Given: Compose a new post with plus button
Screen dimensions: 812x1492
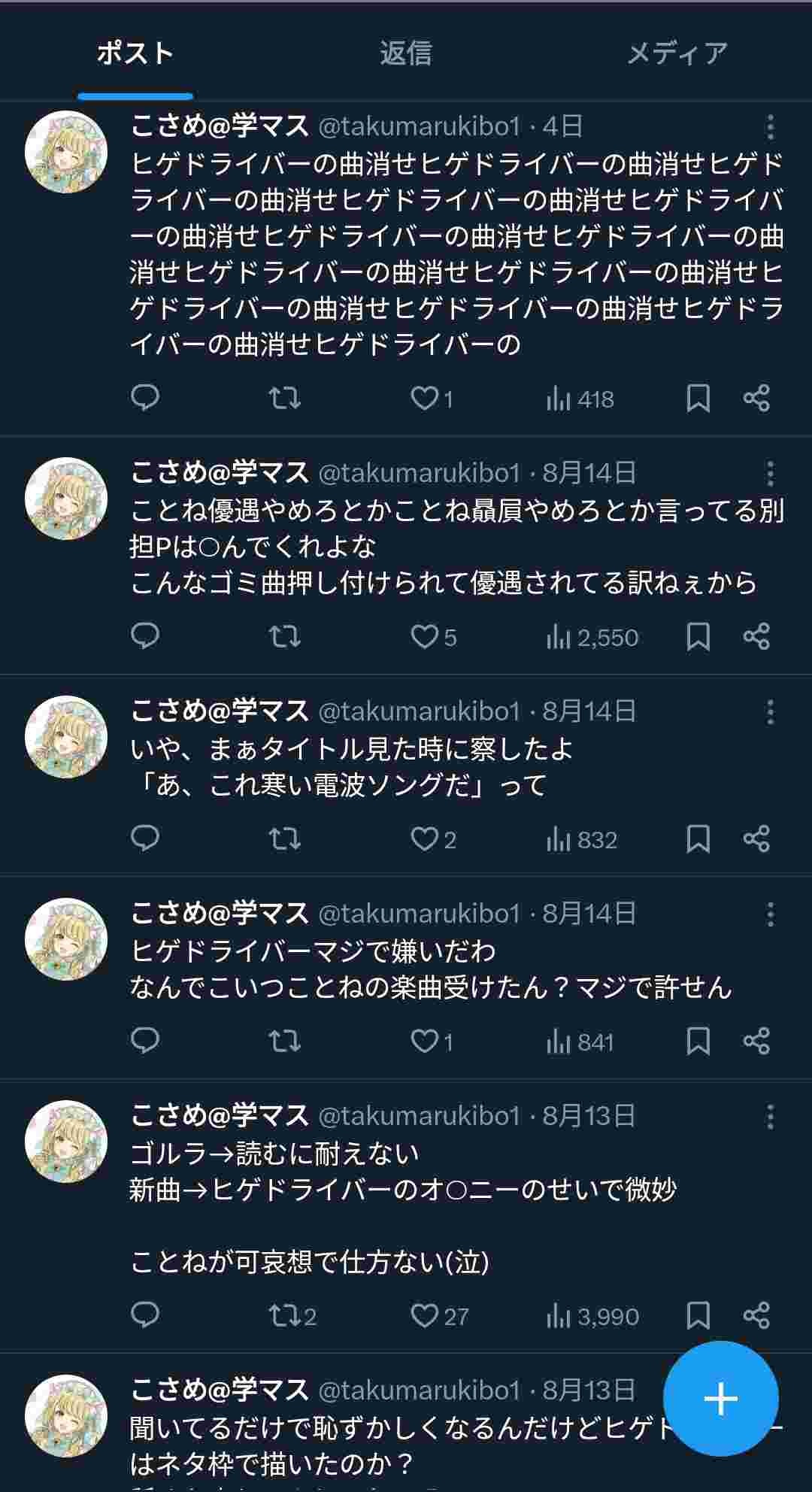Looking at the screenshot, I should point(720,1399).
